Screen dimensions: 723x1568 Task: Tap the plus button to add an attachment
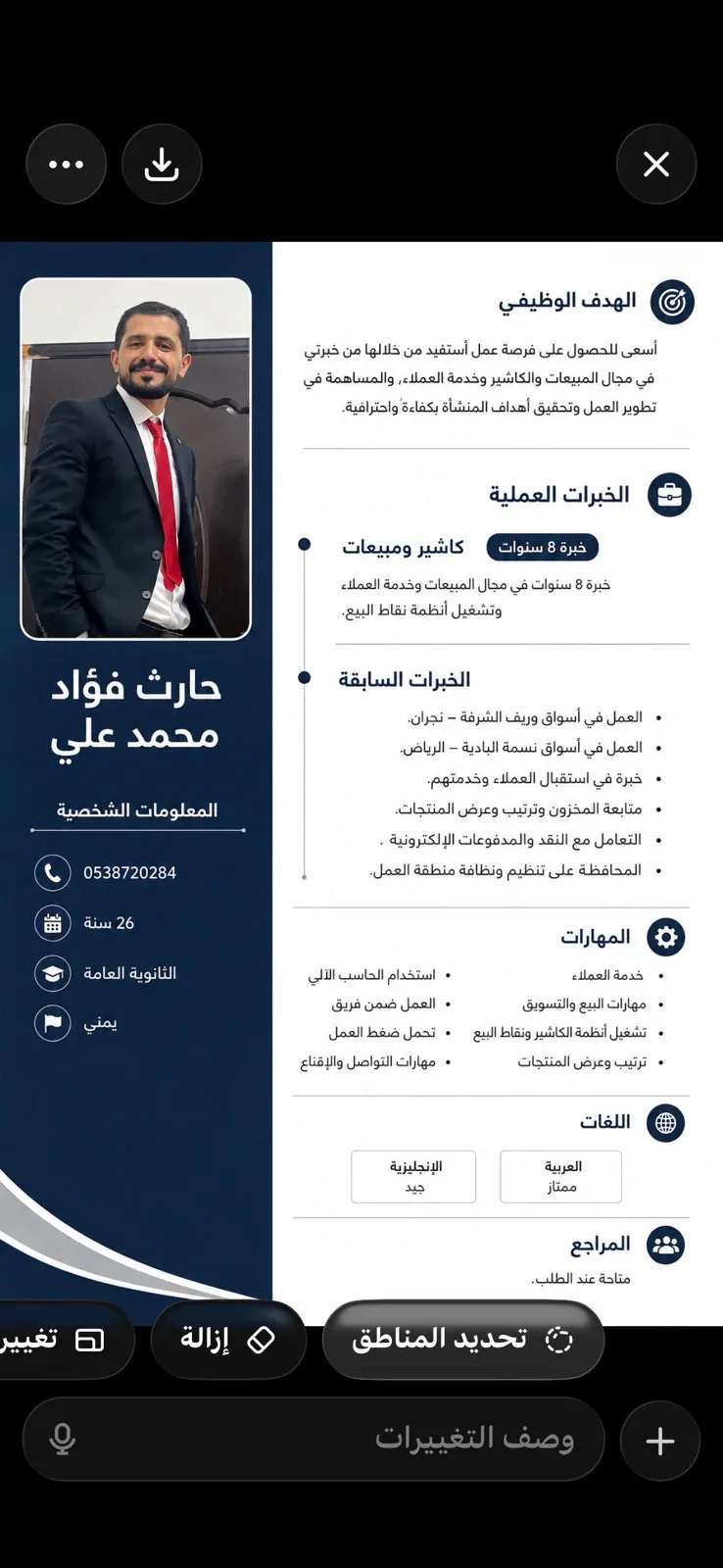click(x=660, y=1441)
